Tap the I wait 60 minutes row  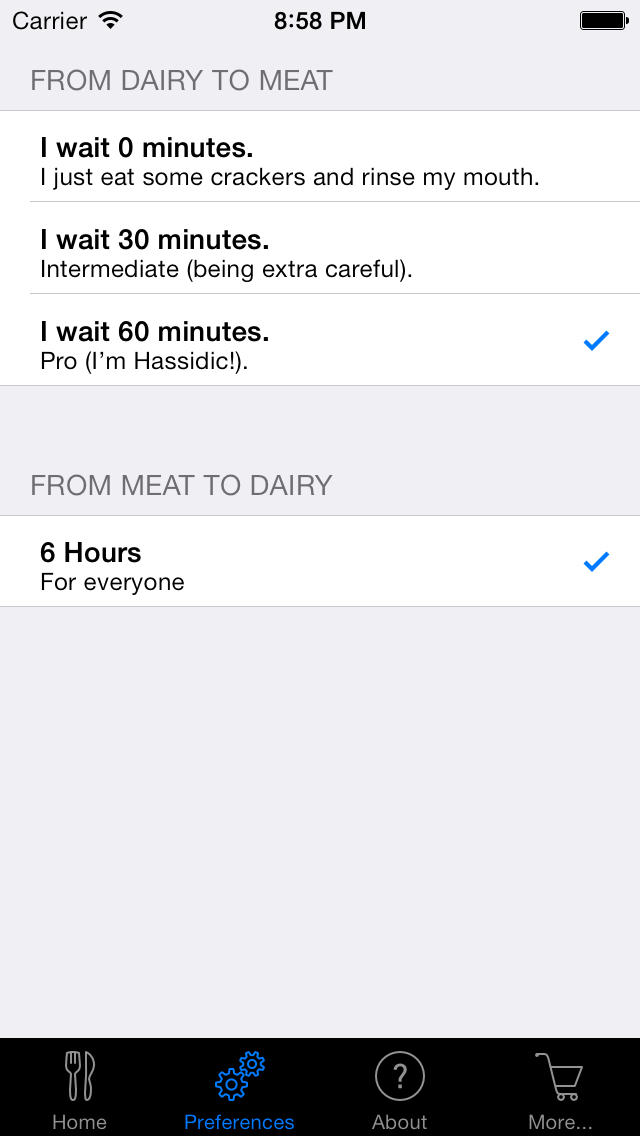[320, 340]
